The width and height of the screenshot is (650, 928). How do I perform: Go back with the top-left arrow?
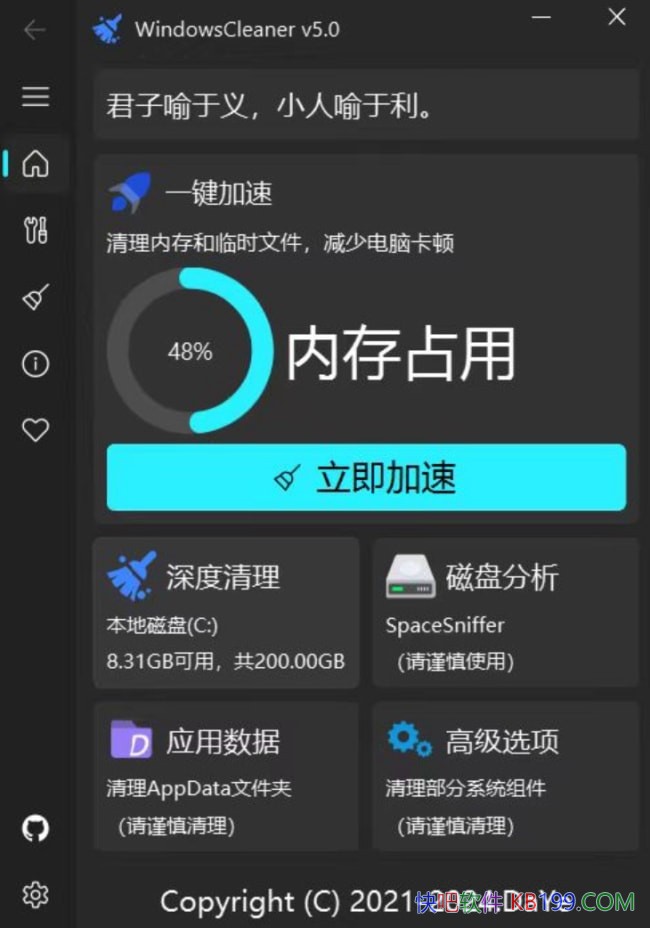click(x=35, y=30)
